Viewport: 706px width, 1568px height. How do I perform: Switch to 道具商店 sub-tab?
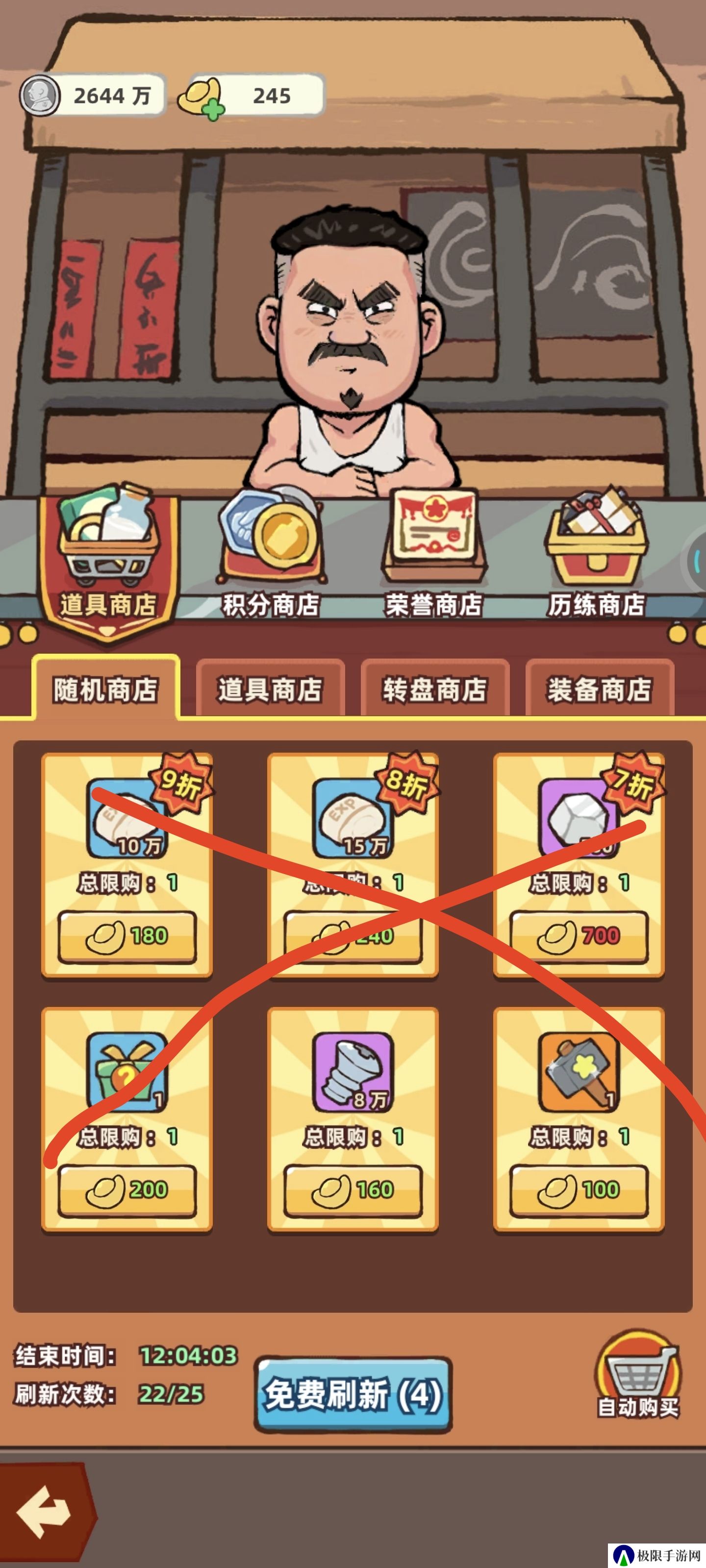(x=270, y=689)
